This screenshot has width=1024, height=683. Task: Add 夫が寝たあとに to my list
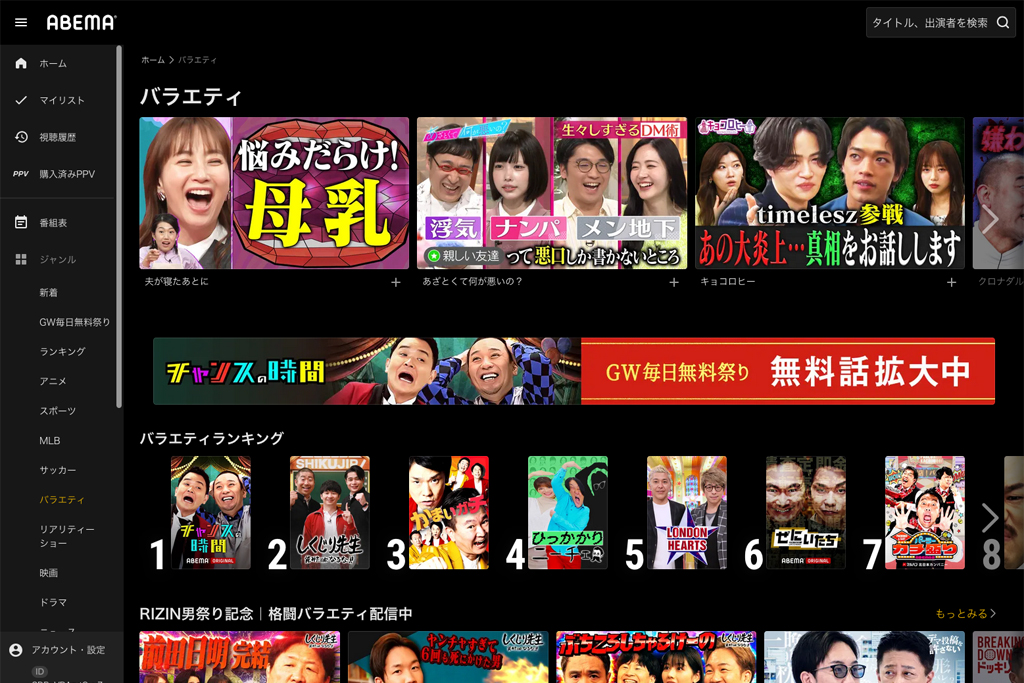point(396,283)
